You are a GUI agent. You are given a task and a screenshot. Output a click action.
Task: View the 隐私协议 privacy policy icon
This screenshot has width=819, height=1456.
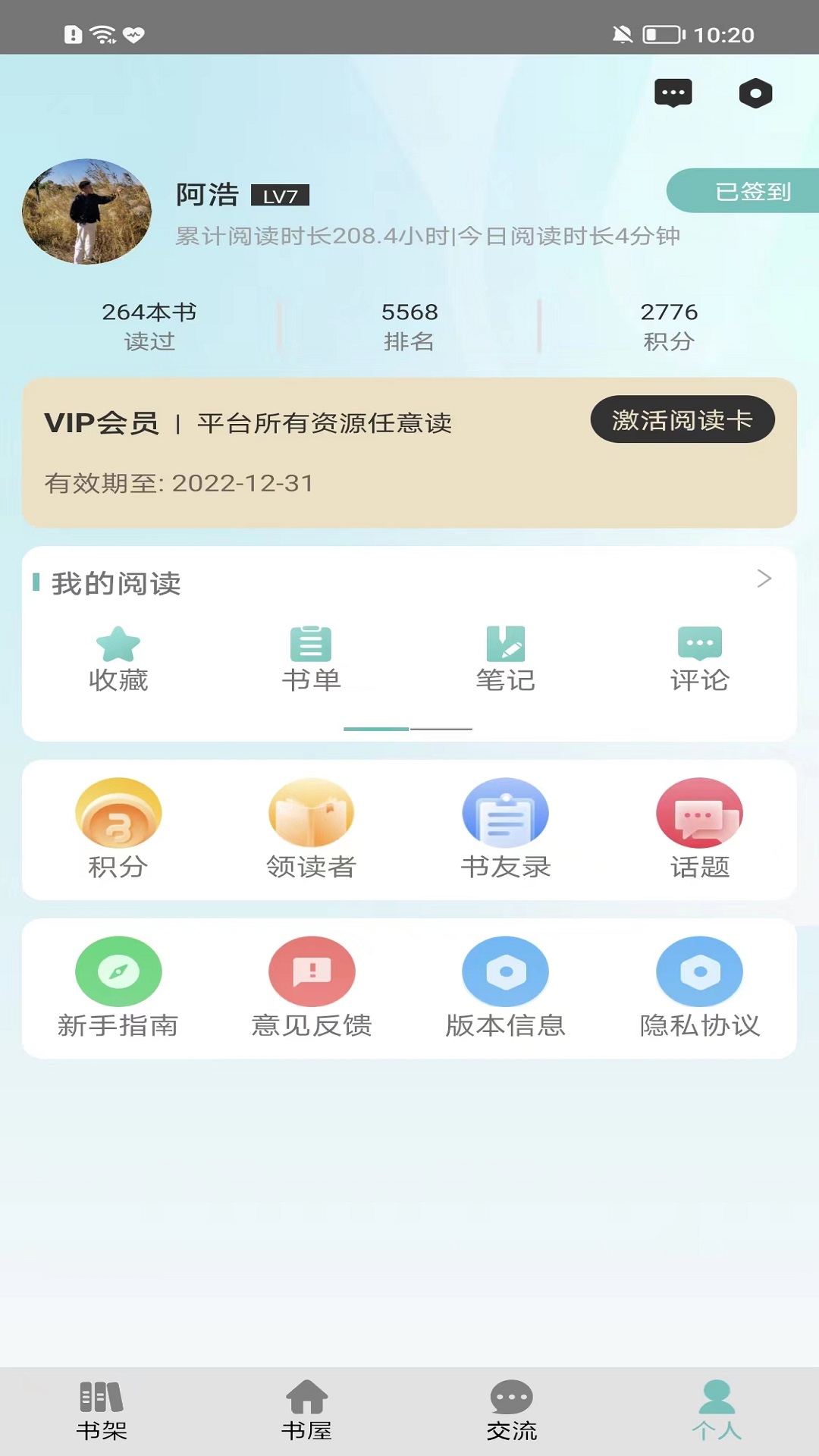[x=699, y=974]
